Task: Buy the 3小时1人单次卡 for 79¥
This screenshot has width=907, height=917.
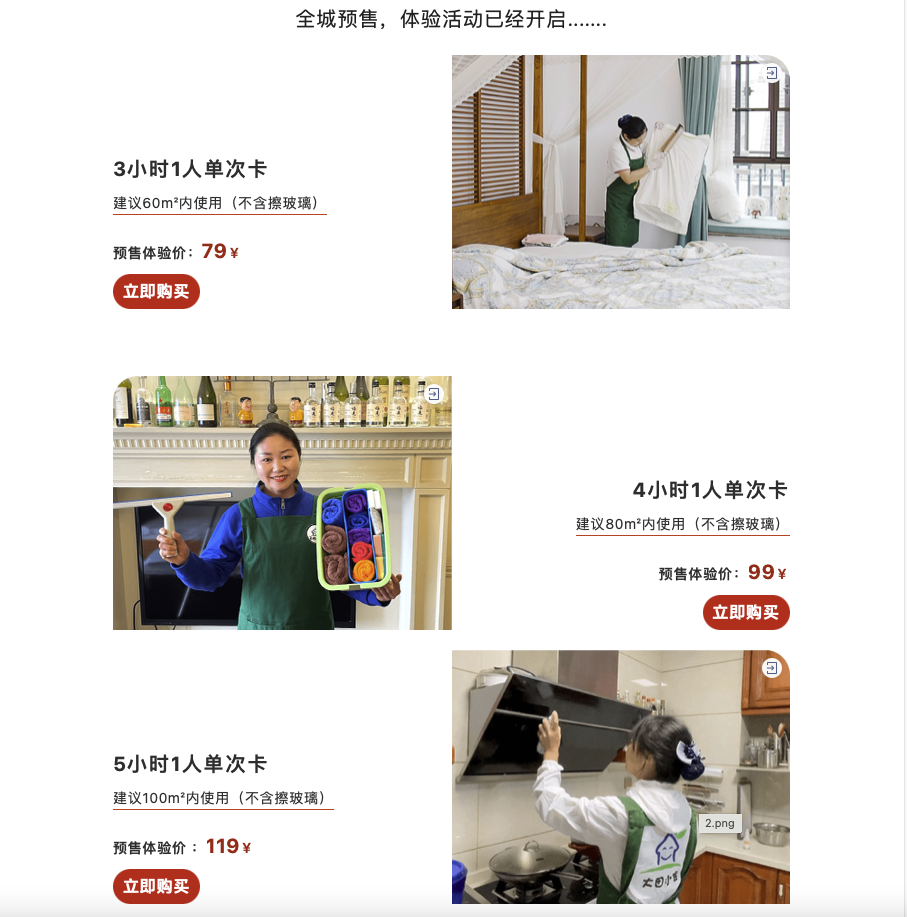Action: pyautogui.click(x=156, y=292)
